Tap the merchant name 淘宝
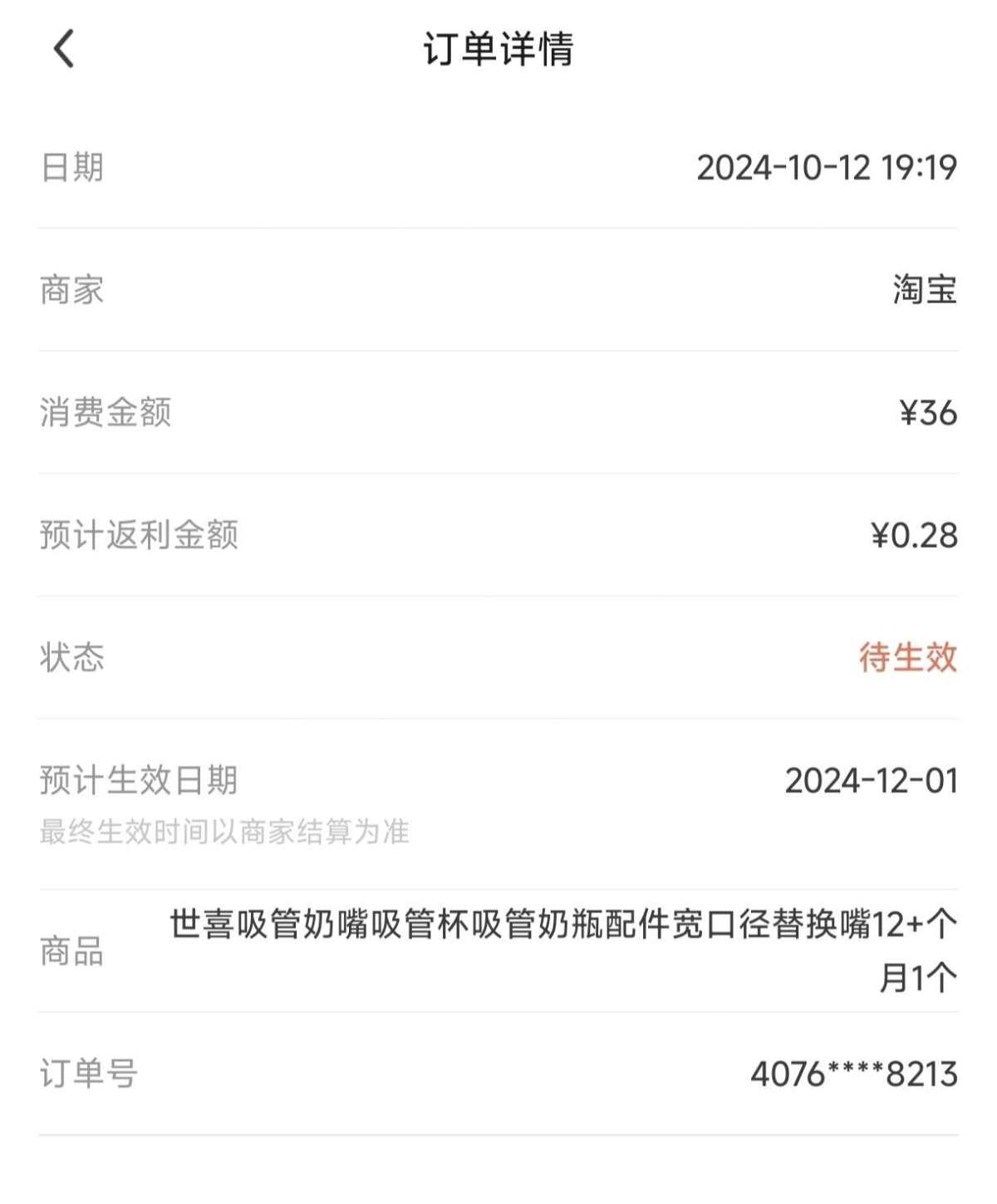This screenshot has width=997, height=1204. coord(924,288)
